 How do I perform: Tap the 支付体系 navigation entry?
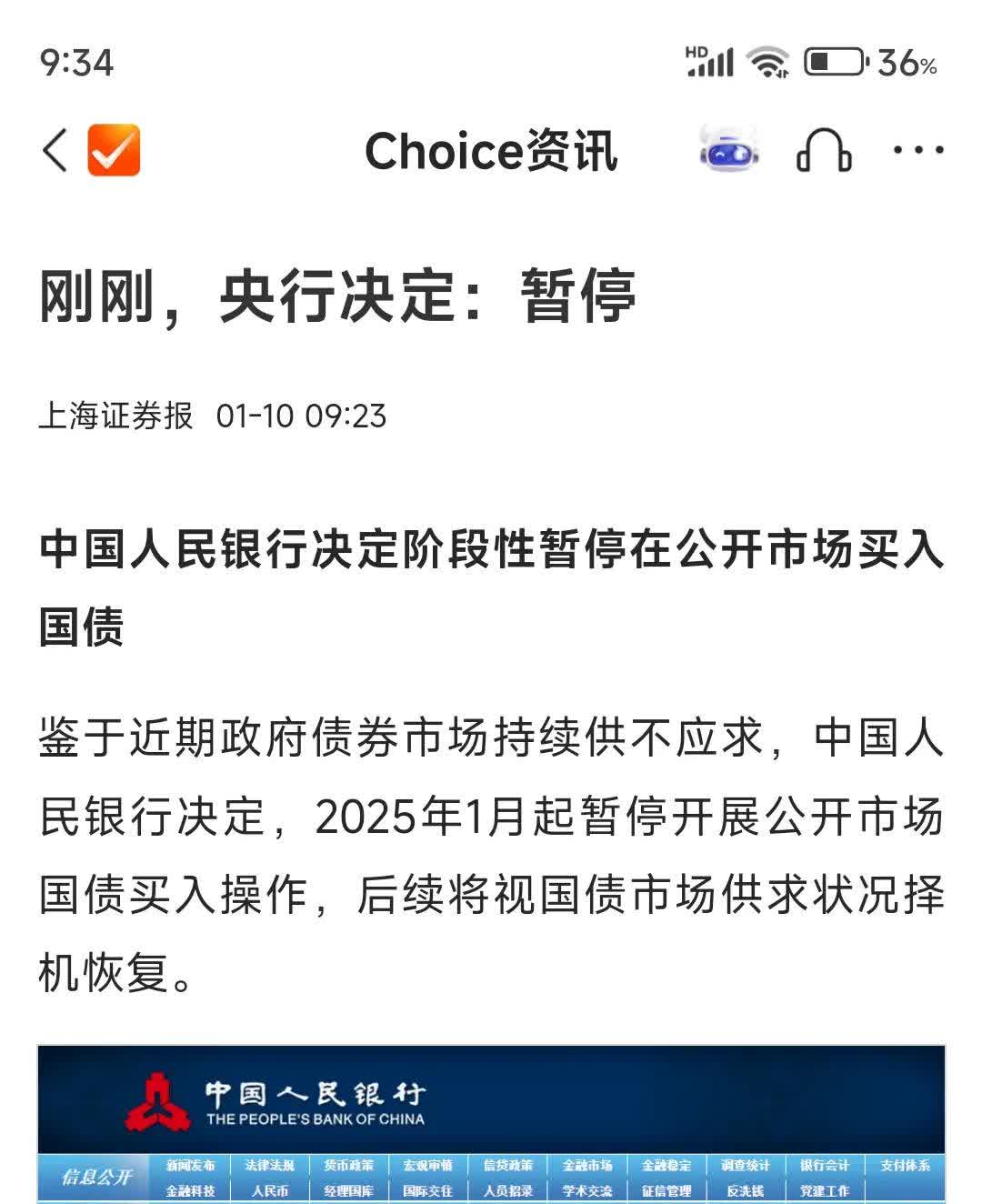point(907,1167)
